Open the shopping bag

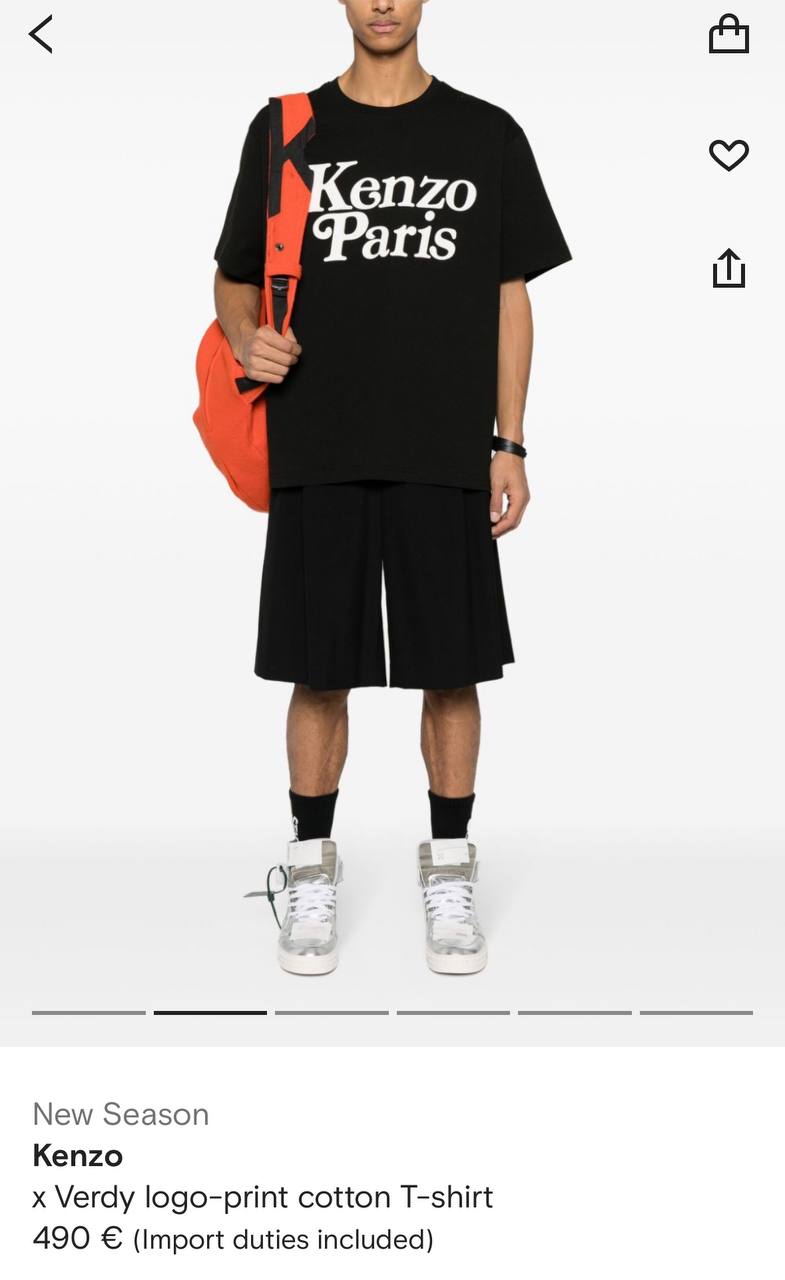[x=728, y=34]
